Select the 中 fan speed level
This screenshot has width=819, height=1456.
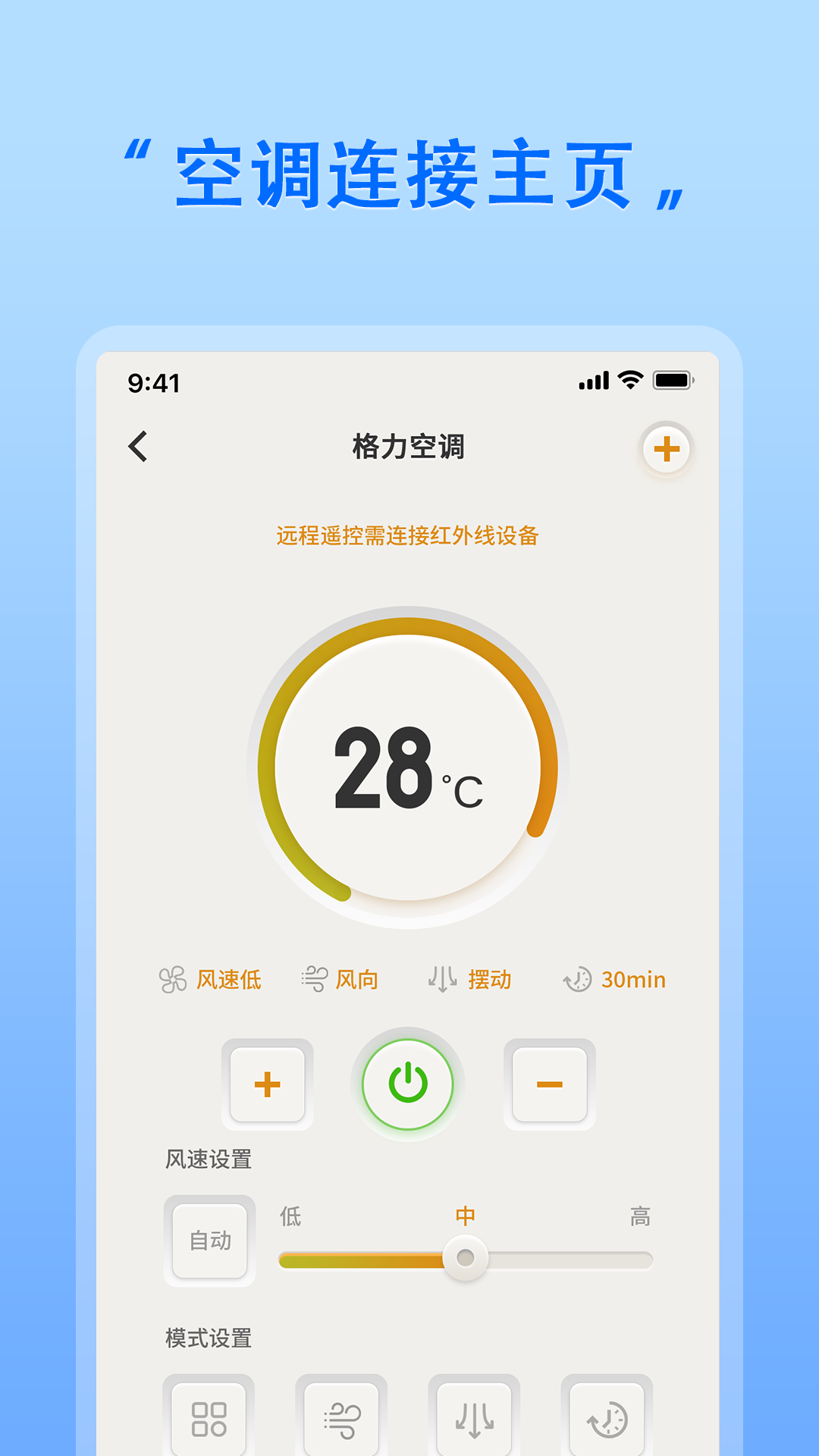[x=466, y=1215]
